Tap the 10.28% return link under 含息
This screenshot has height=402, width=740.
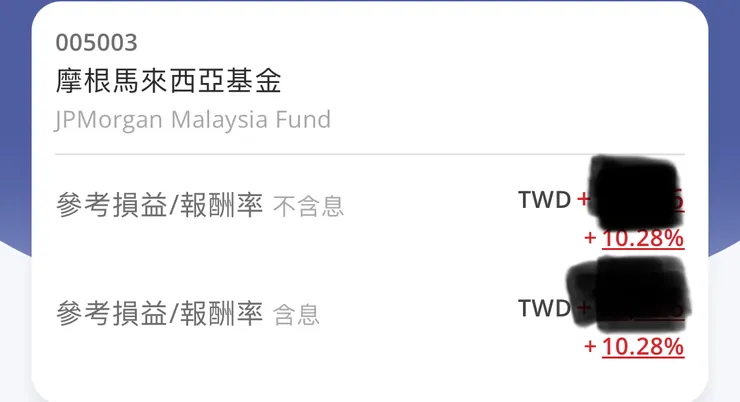[643, 346]
